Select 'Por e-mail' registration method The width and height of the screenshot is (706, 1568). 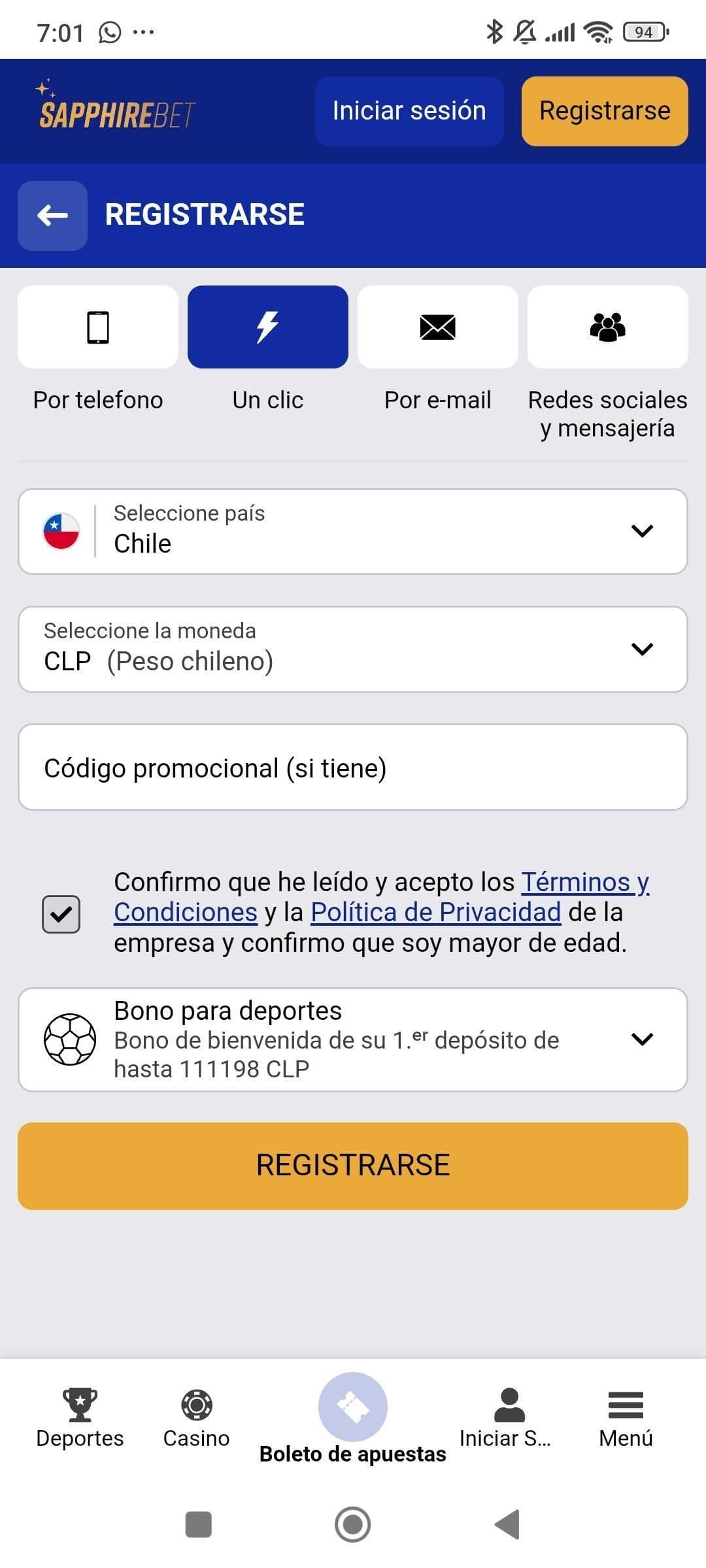tap(437, 400)
